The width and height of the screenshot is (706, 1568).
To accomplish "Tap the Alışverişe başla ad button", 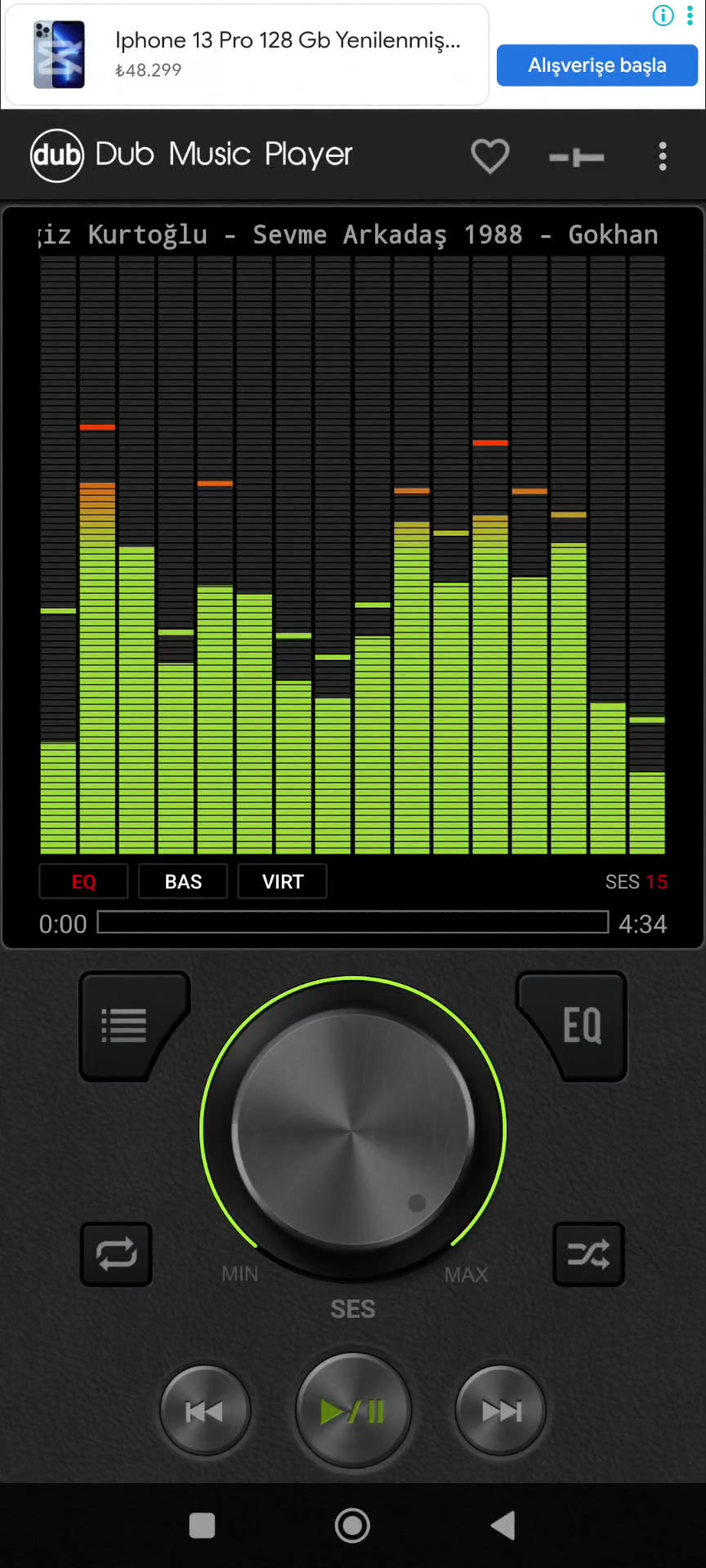I will [x=597, y=65].
